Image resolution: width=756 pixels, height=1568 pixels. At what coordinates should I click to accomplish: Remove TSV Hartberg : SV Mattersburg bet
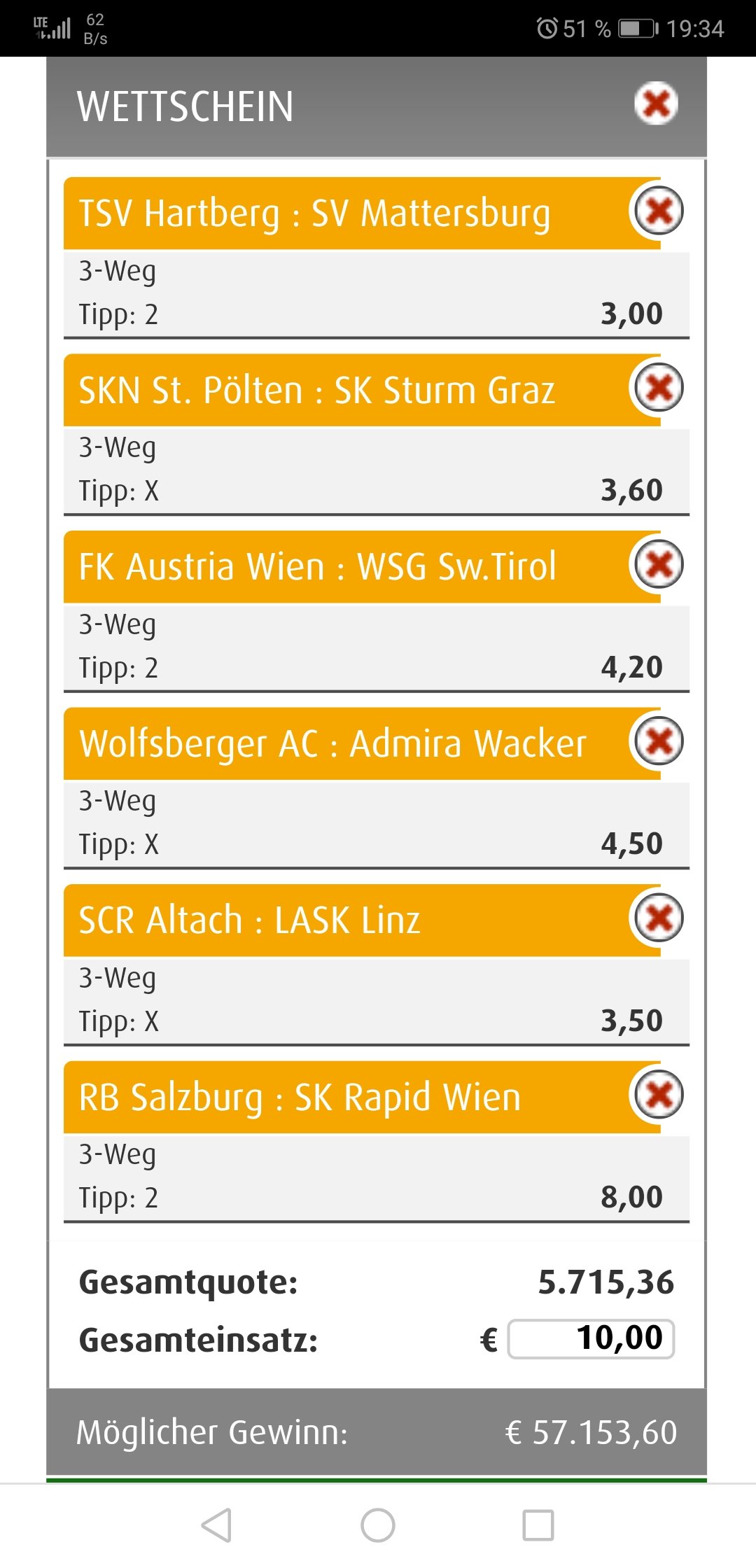pyautogui.click(x=659, y=210)
